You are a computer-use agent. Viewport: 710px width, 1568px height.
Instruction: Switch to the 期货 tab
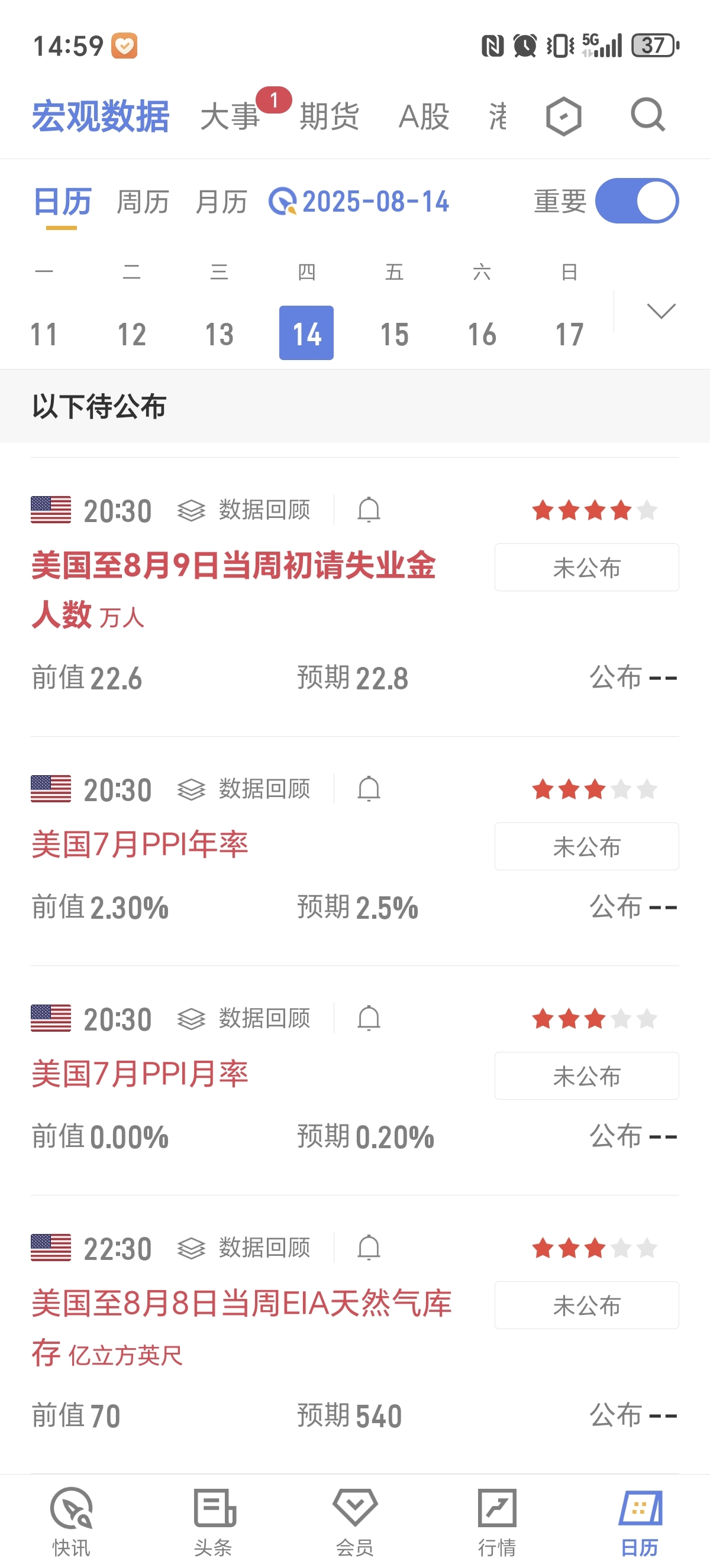click(330, 116)
